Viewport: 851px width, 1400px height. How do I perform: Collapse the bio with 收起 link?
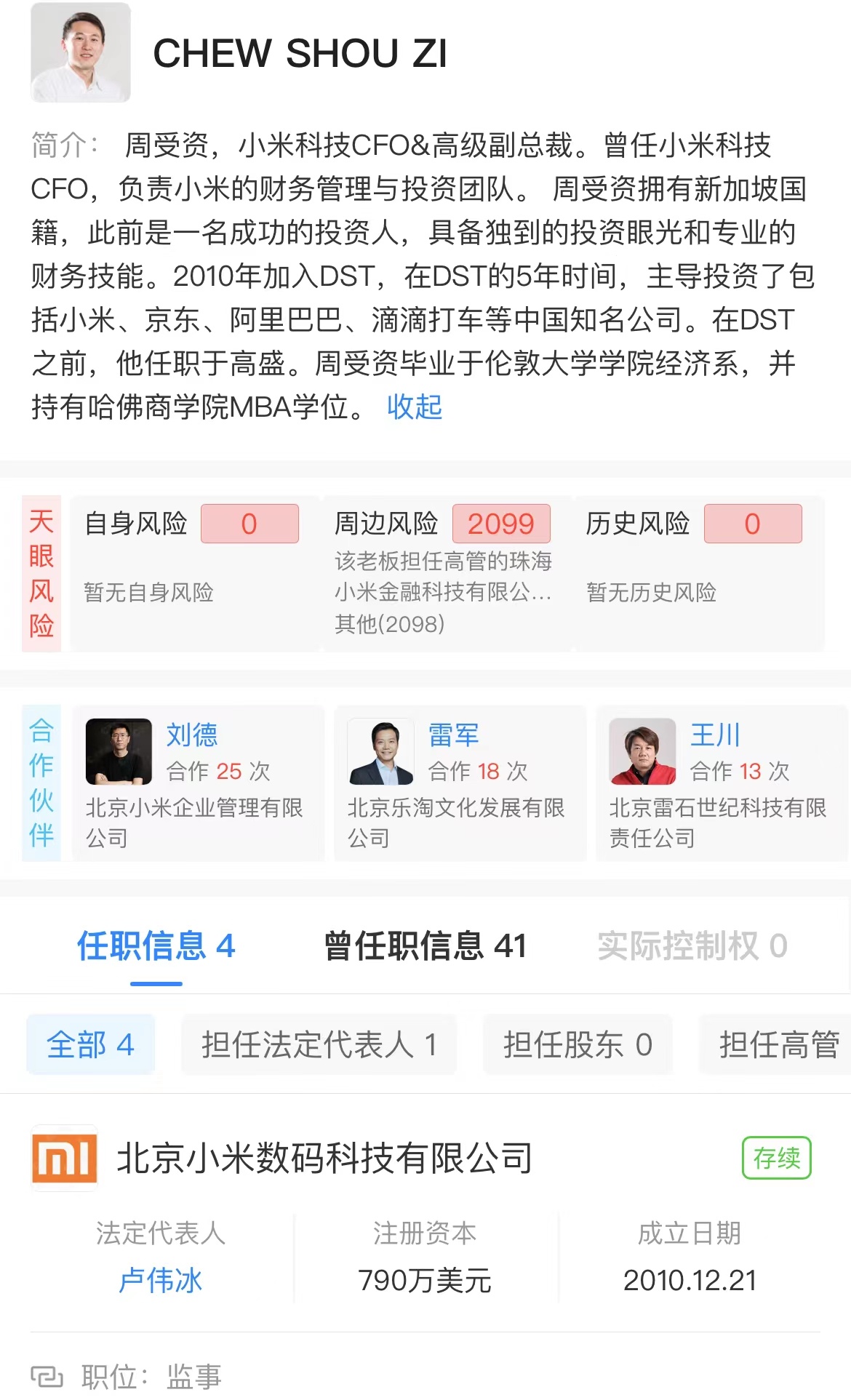(x=414, y=407)
